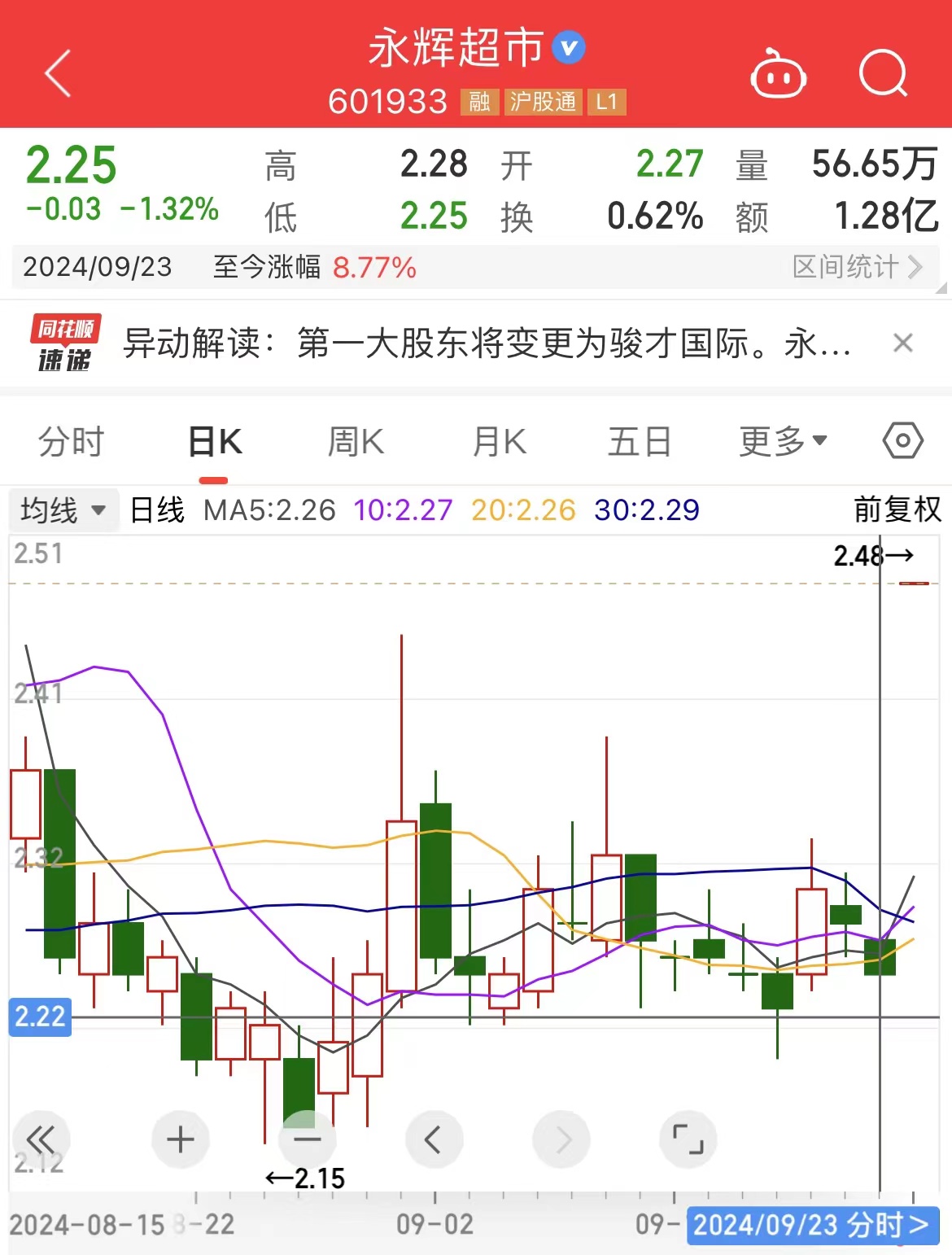Show the 五日 chart
The image size is (952, 1255).
640,442
